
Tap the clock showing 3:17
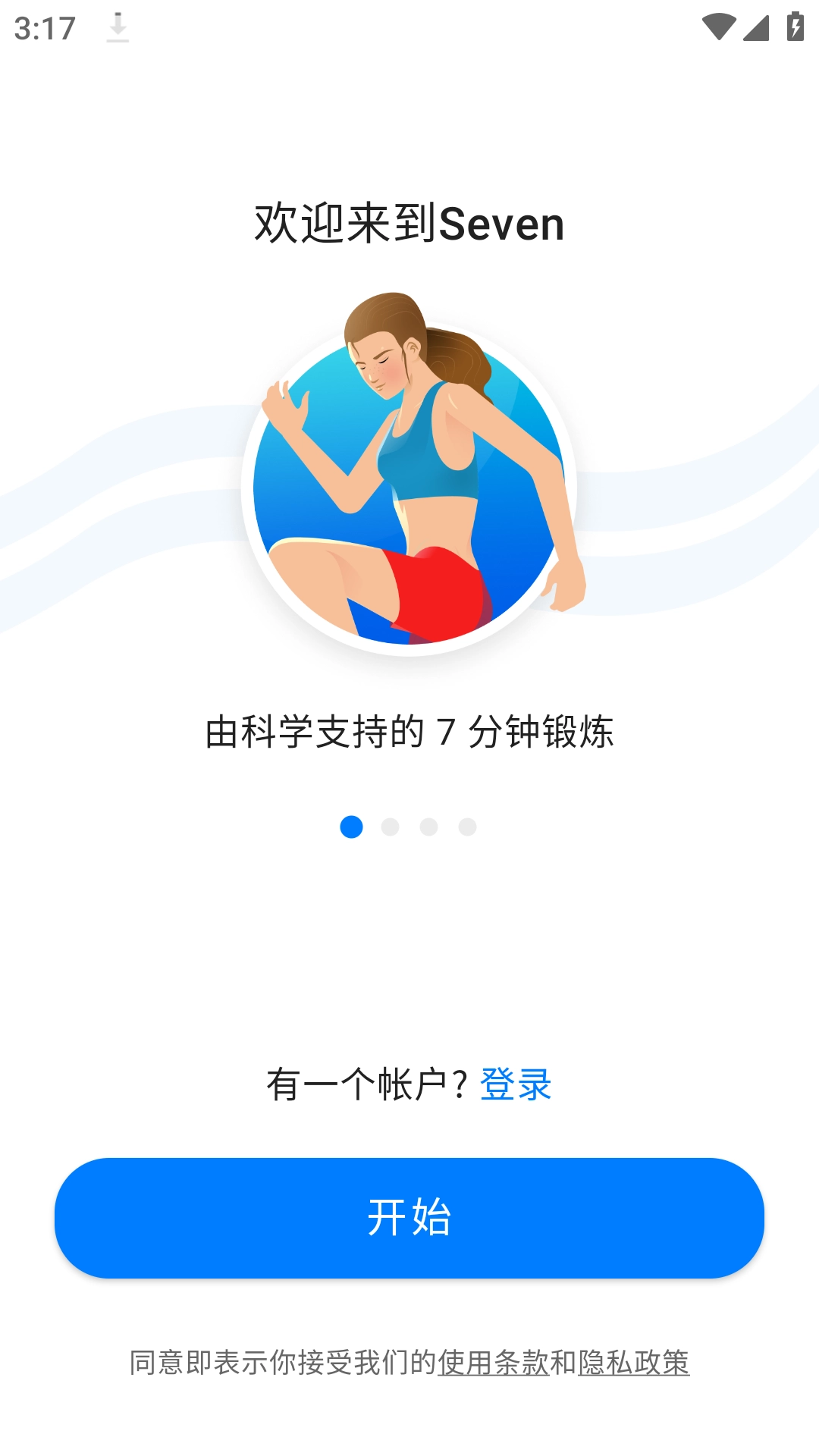click(x=45, y=27)
